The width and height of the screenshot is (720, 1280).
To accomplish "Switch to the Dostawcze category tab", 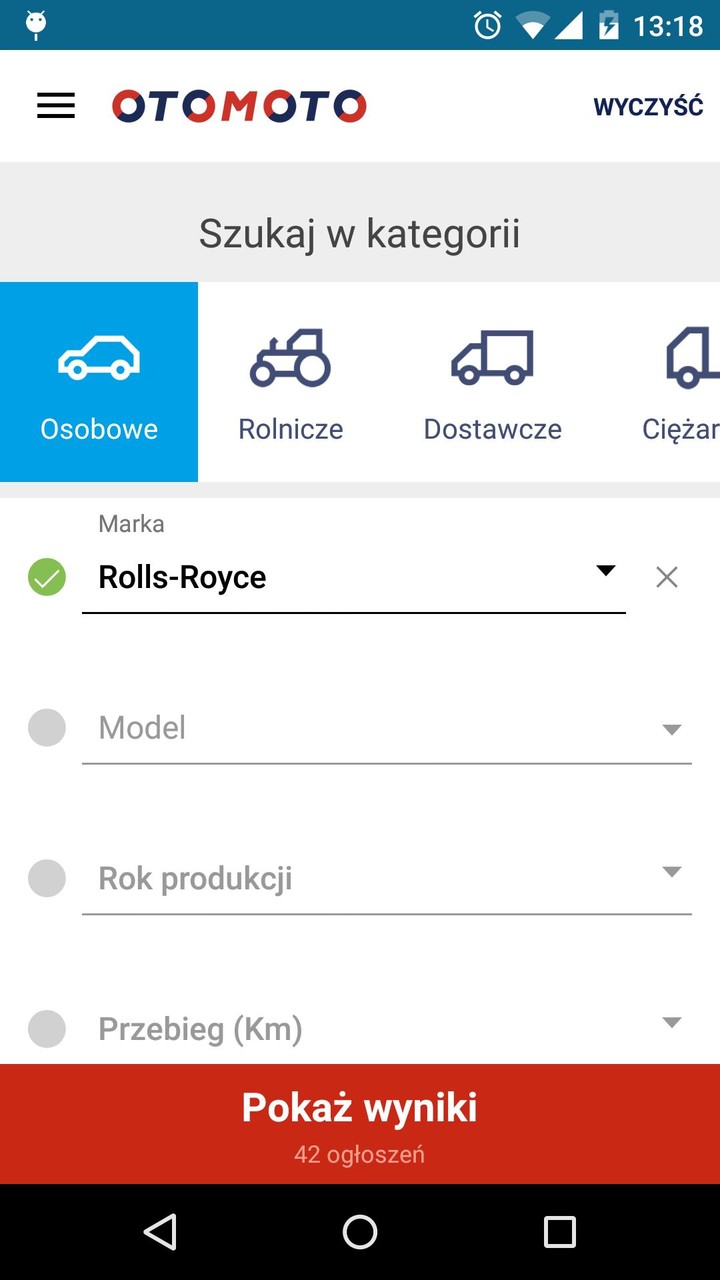I will tap(492, 382).
